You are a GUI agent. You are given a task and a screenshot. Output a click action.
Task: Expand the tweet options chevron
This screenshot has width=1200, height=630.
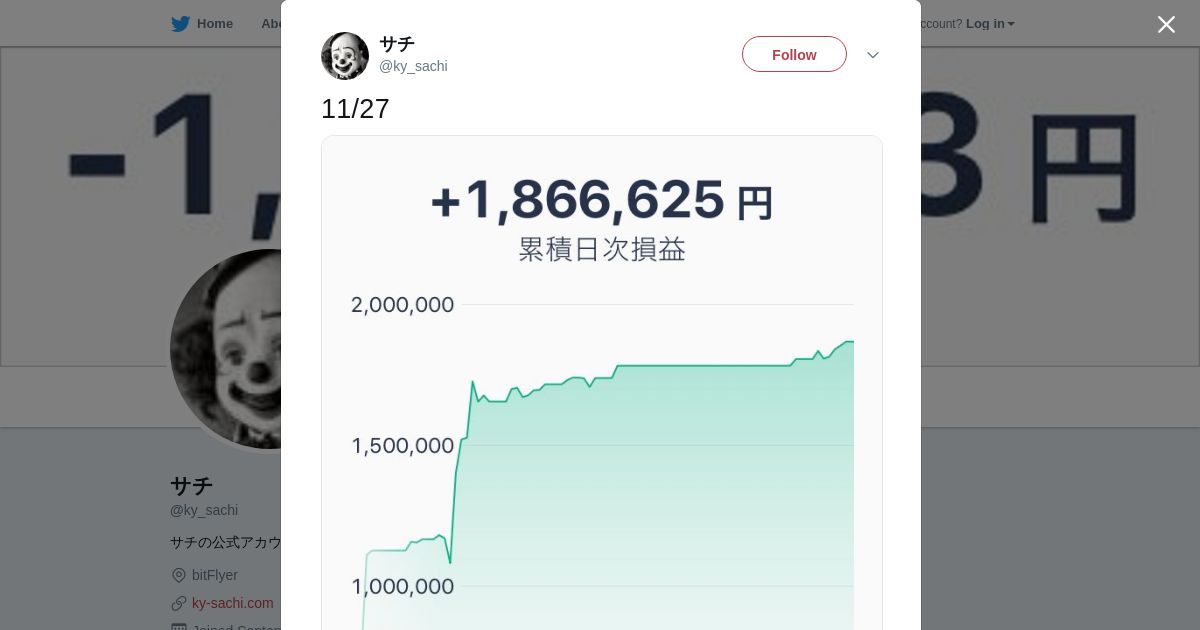pyautogui.click(x=873, y=55)
